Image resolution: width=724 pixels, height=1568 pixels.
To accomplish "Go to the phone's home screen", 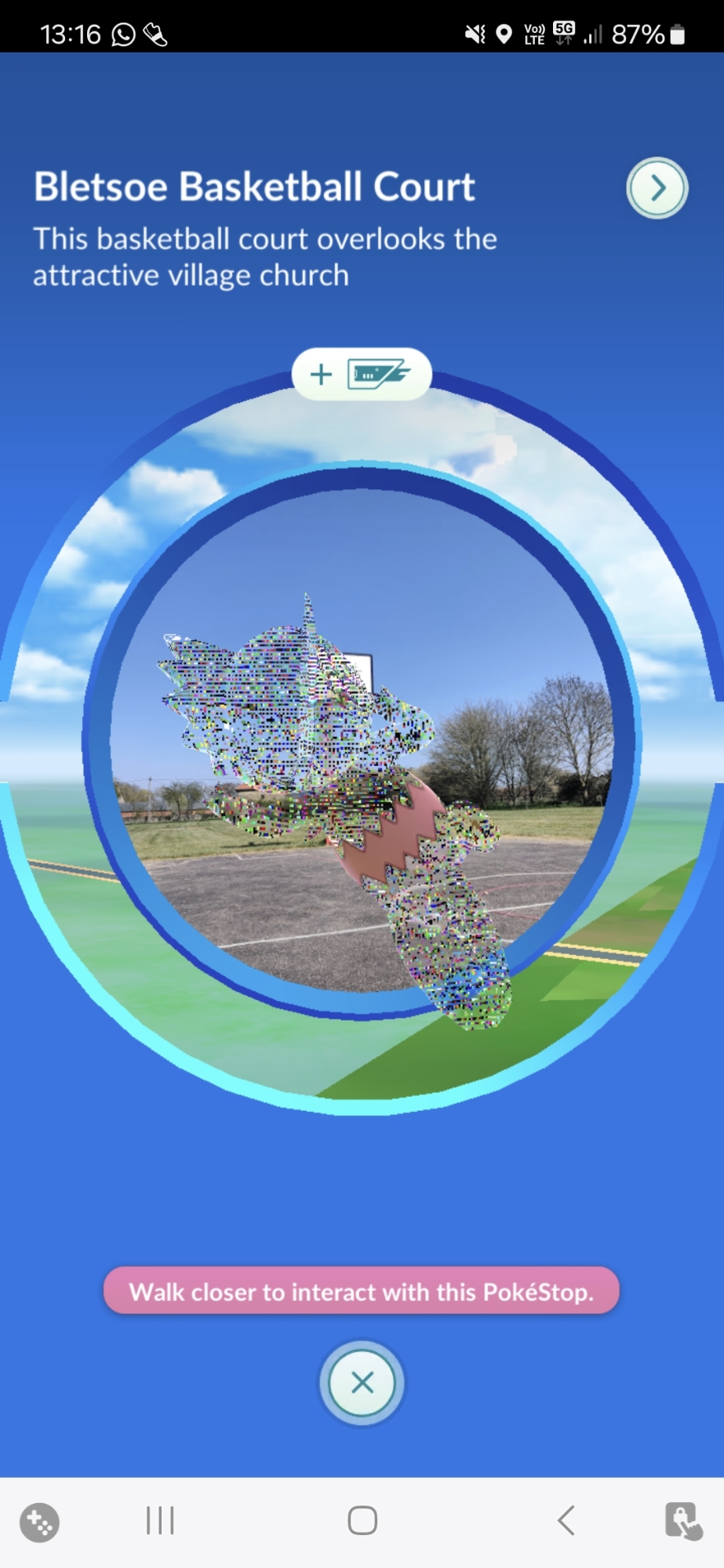I will 362,1521.
